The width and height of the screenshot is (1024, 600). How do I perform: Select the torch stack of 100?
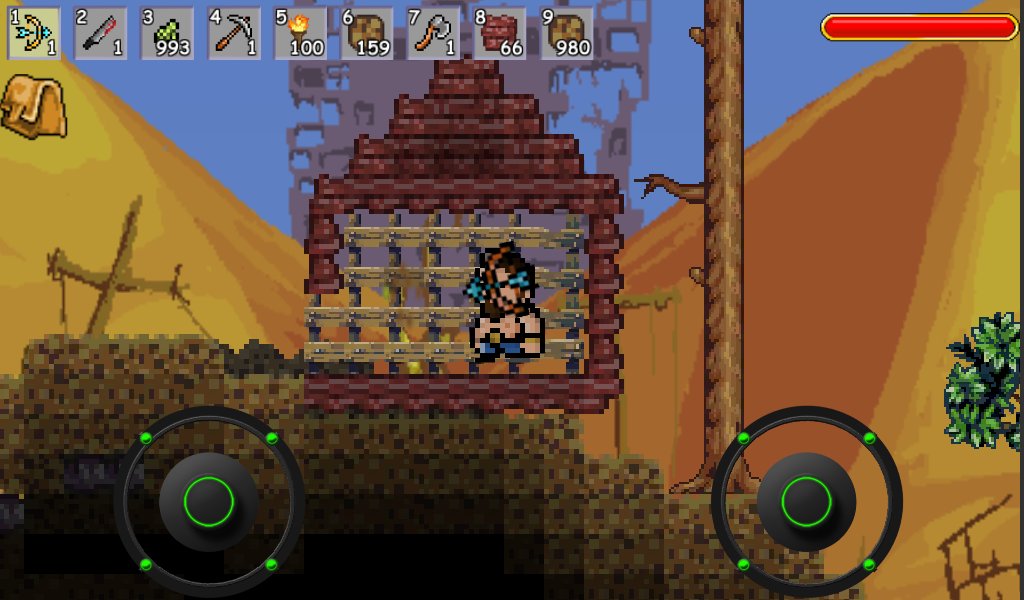click(x=300, y=33)
